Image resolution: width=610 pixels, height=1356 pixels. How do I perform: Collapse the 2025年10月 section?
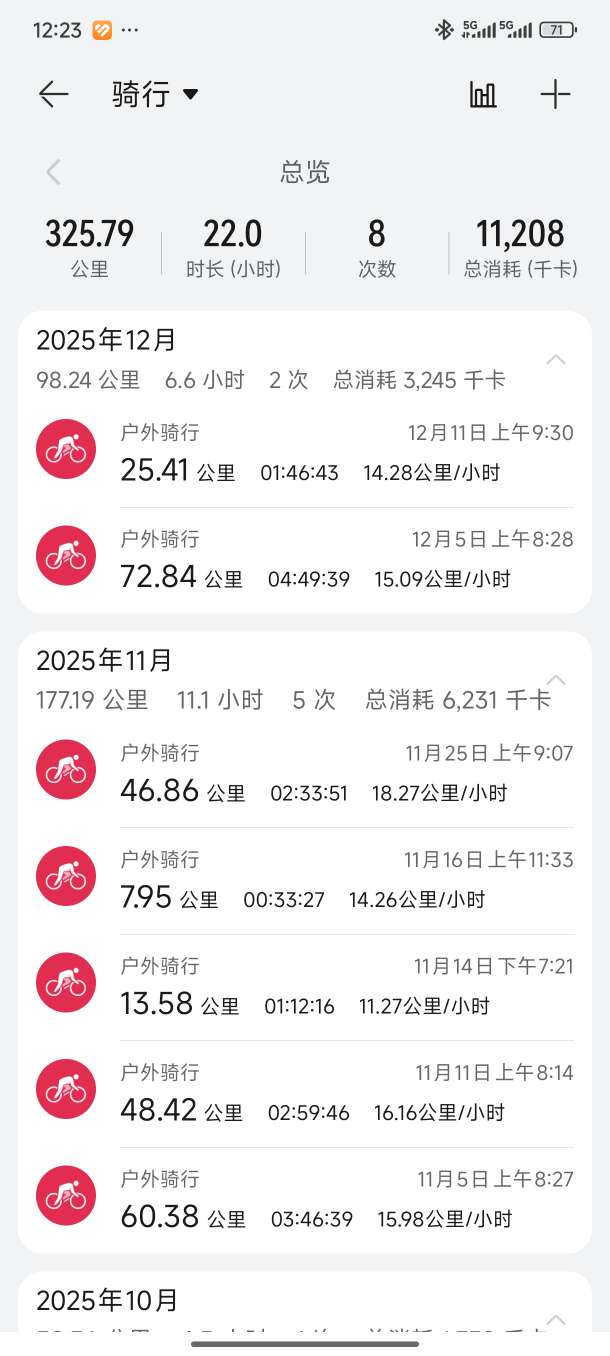556,1319
